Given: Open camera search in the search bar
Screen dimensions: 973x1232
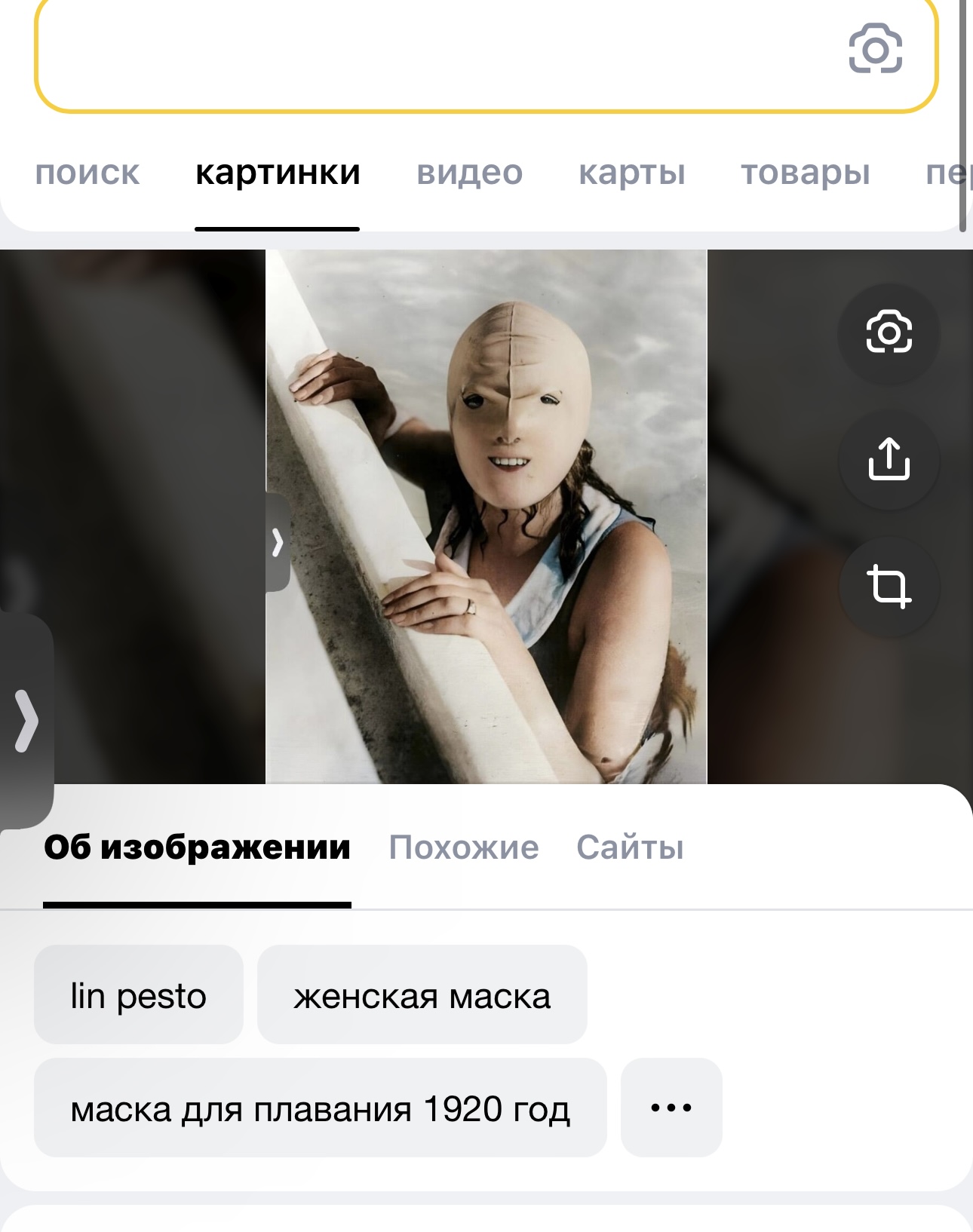Looking at the screenshot, I should pyautogui.click(x=875, y=49).
